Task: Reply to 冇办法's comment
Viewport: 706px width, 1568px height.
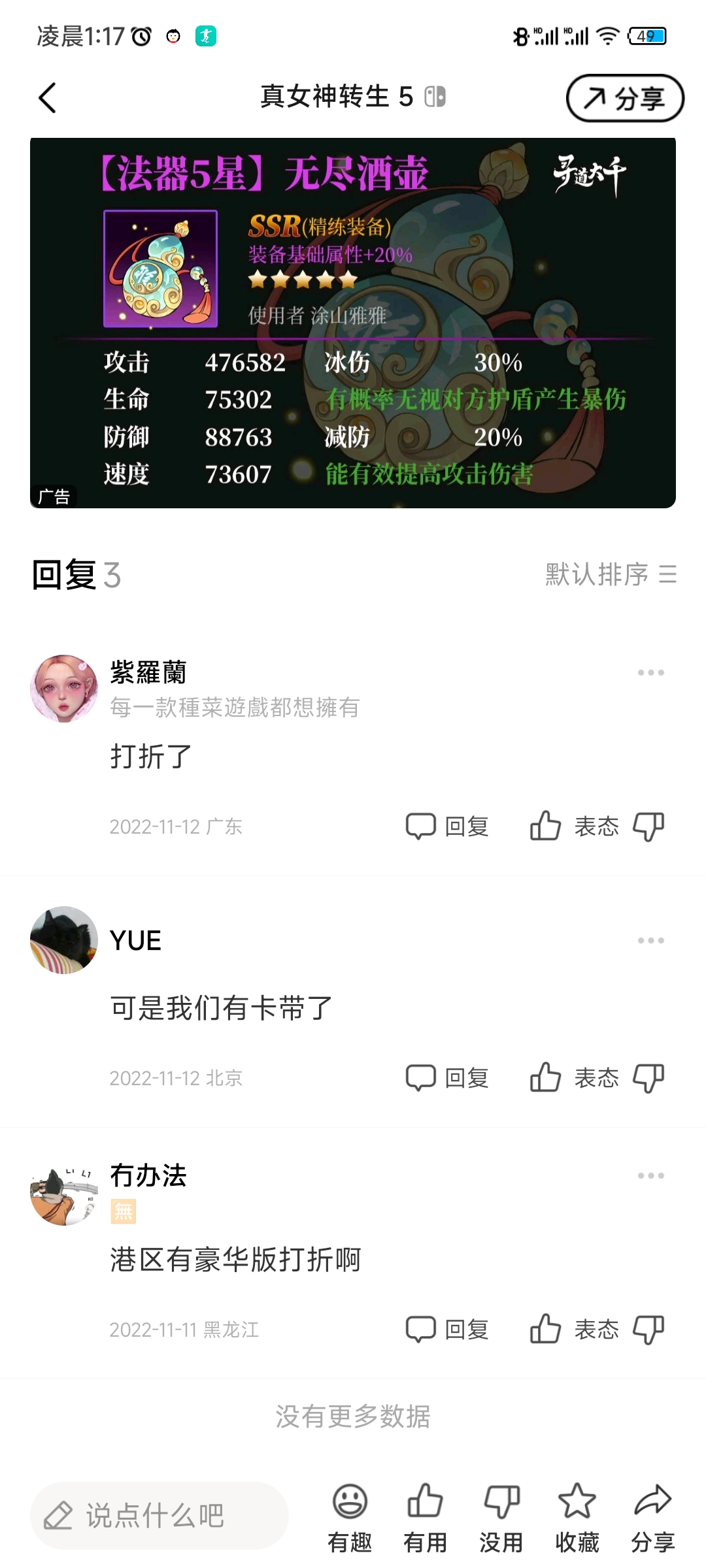Action: [x=448, y=1330]
